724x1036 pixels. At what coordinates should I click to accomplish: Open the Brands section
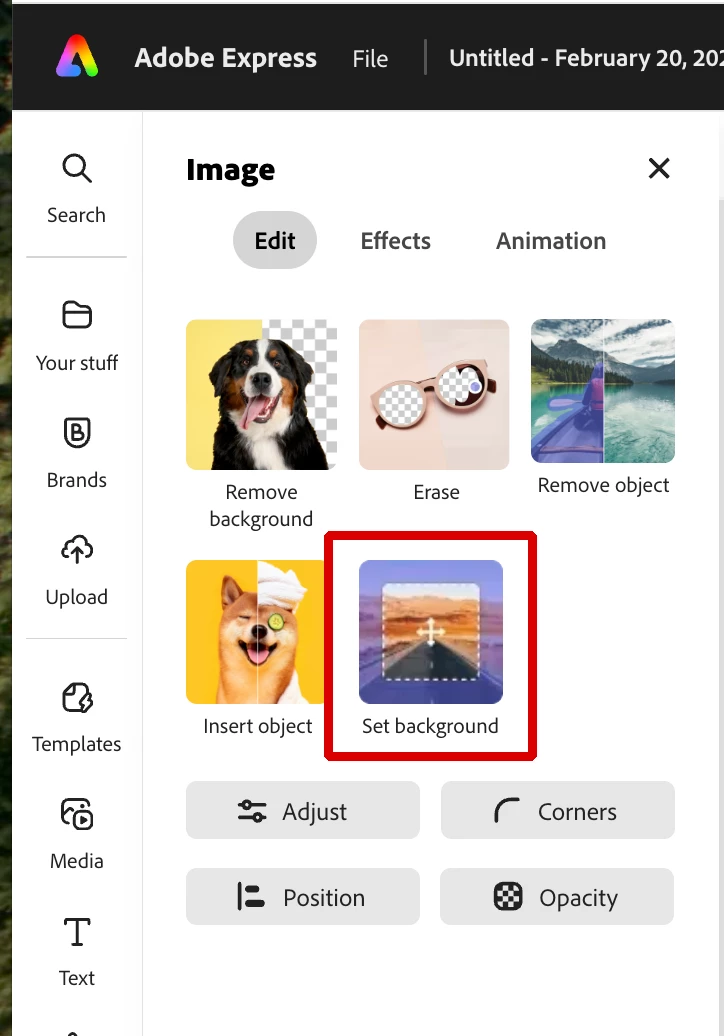pos(76,451)
